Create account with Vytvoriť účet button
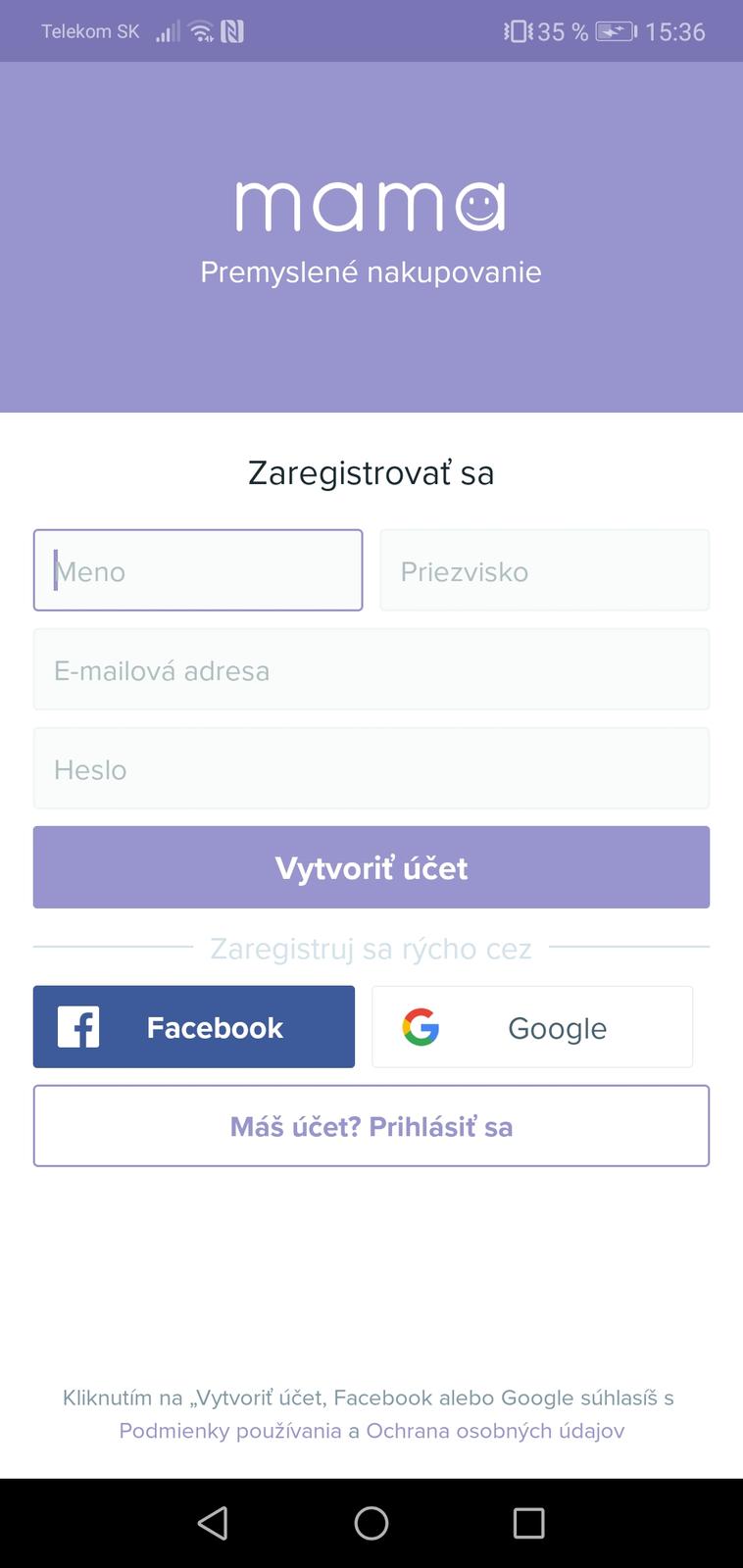The width and height of the screenshot is (743, 1568). pos(371,867)
